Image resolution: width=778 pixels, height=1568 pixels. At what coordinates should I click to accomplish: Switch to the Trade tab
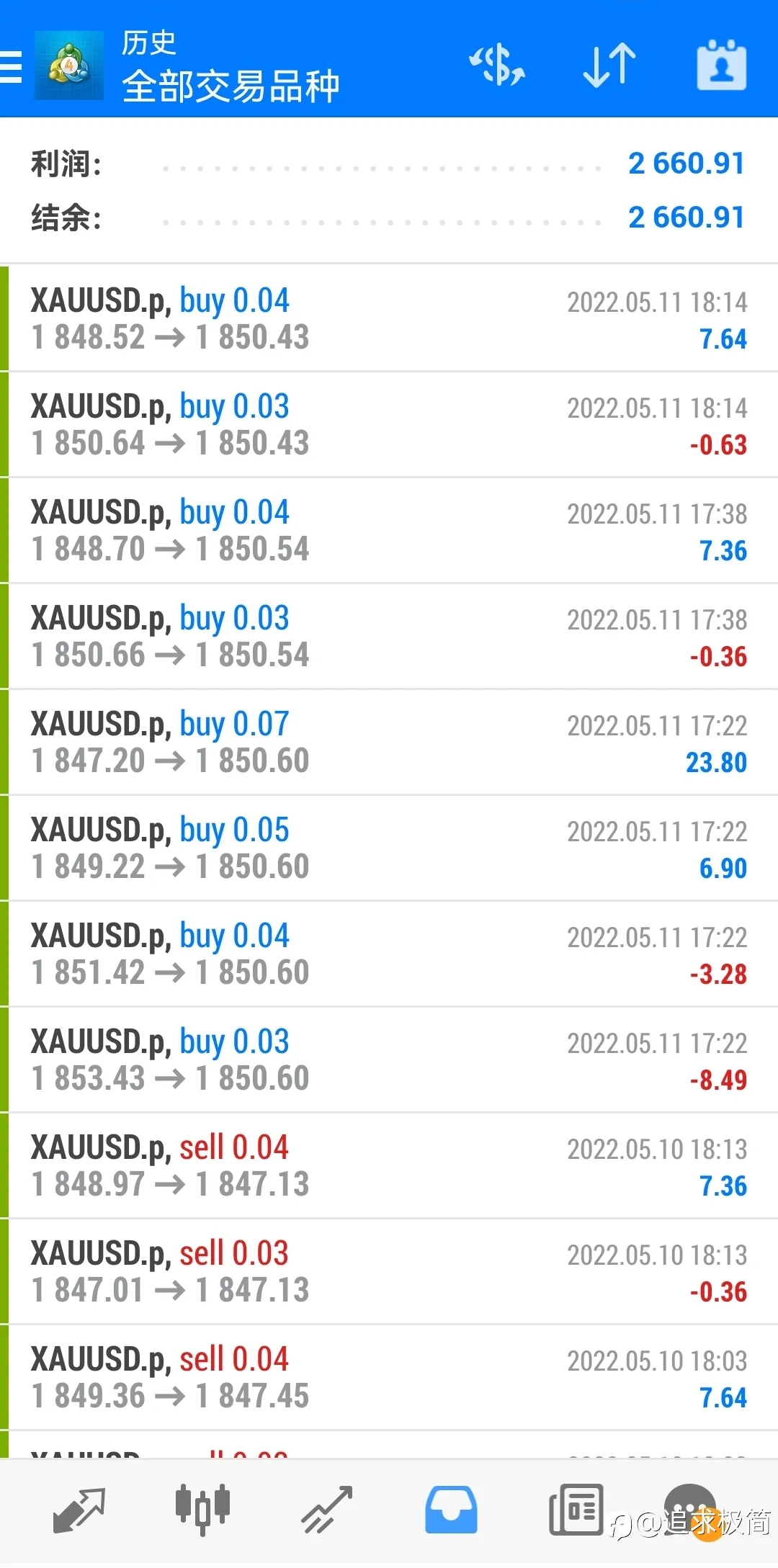tap(326, 1510)
